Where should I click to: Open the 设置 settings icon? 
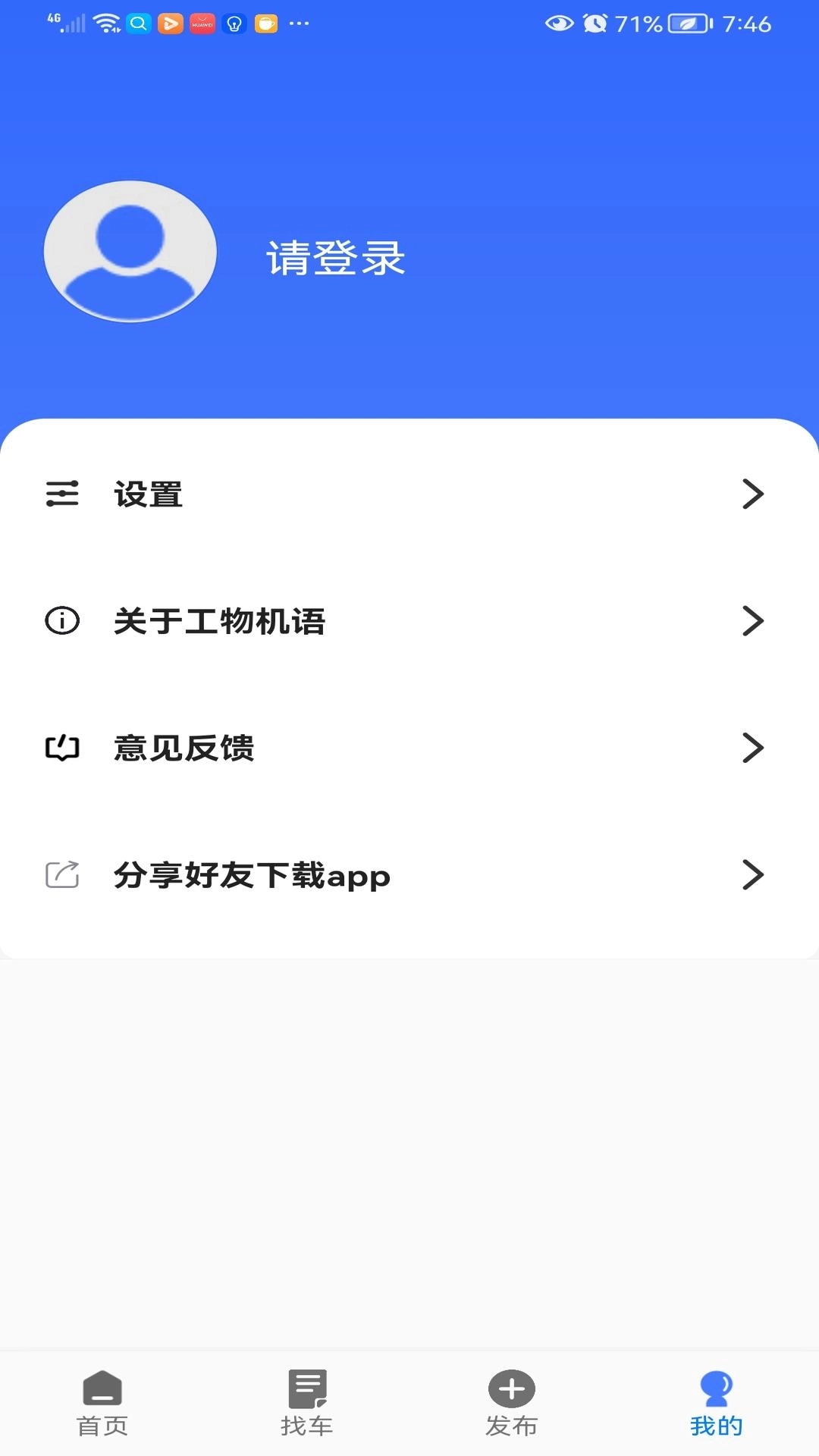point(62,494)
